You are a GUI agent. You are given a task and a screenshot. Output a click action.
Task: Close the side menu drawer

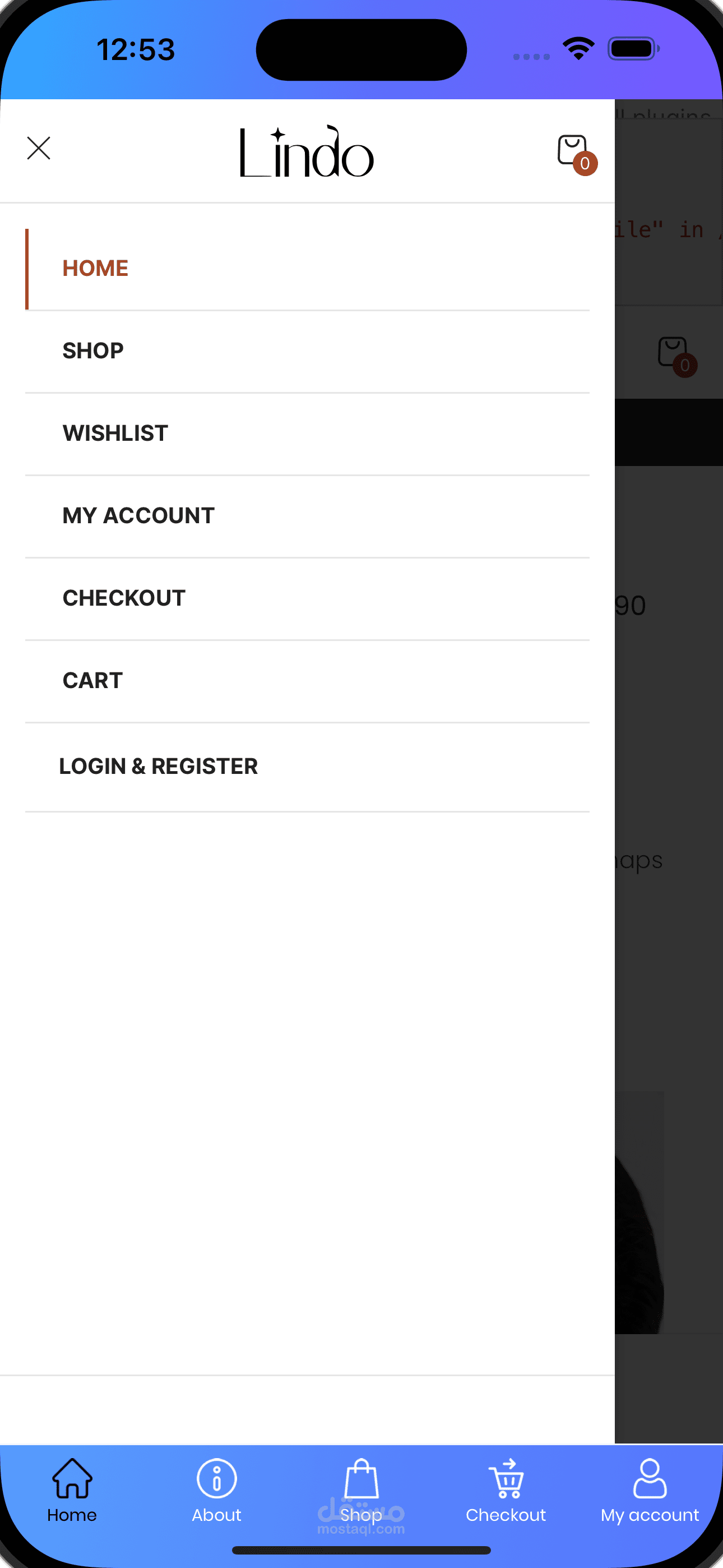coord(39,148)
